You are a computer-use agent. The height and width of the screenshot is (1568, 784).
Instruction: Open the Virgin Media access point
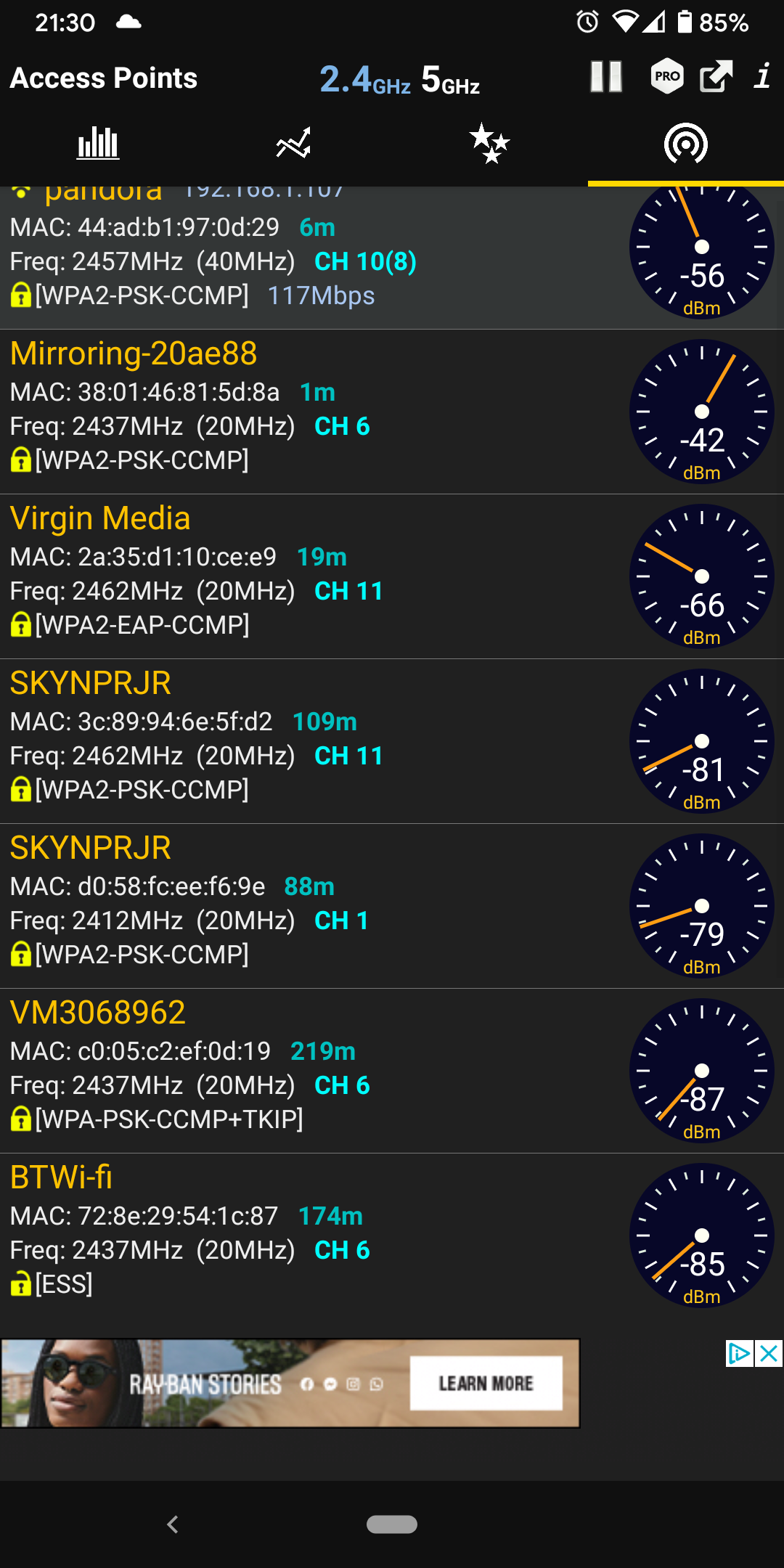click(392, 576)
